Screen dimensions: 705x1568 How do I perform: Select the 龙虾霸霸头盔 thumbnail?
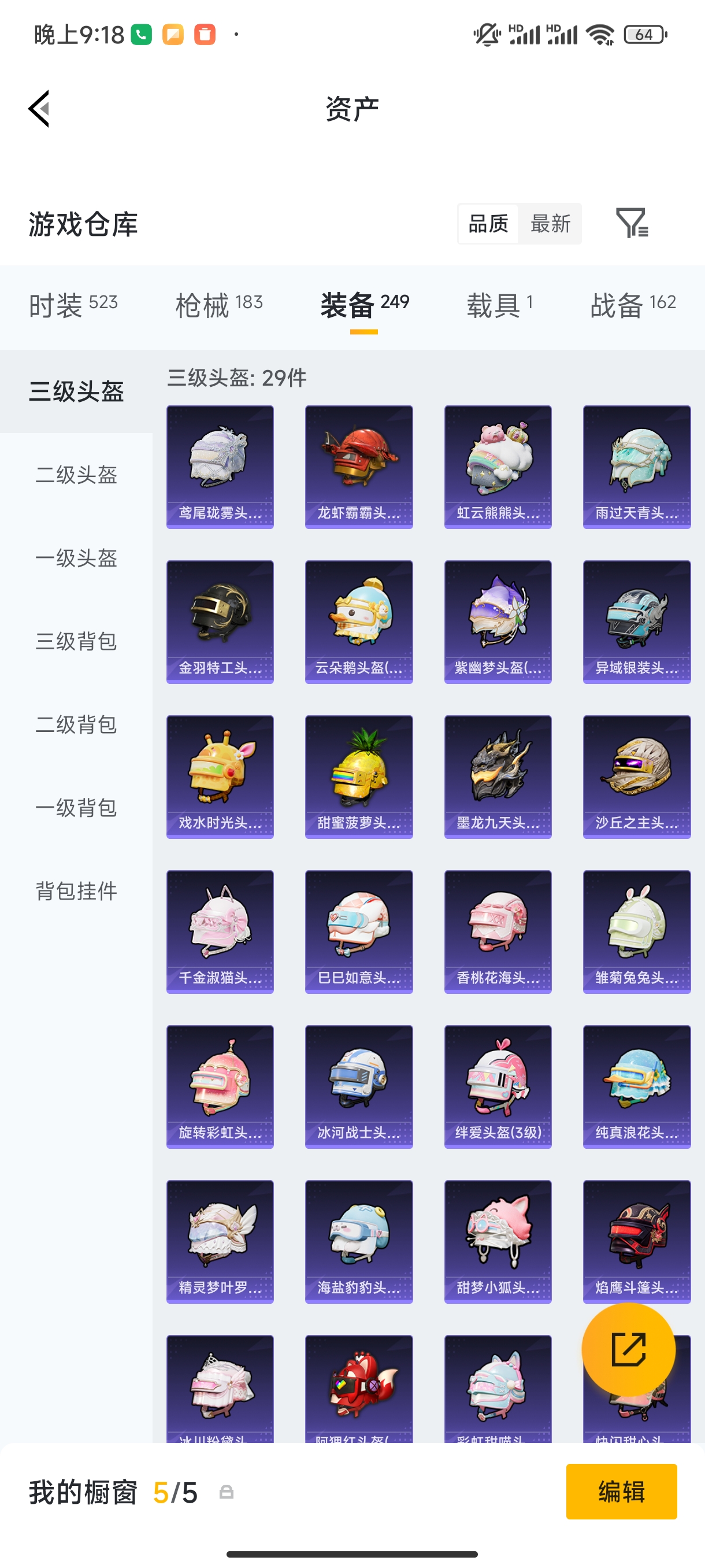[x=358, y=465]
